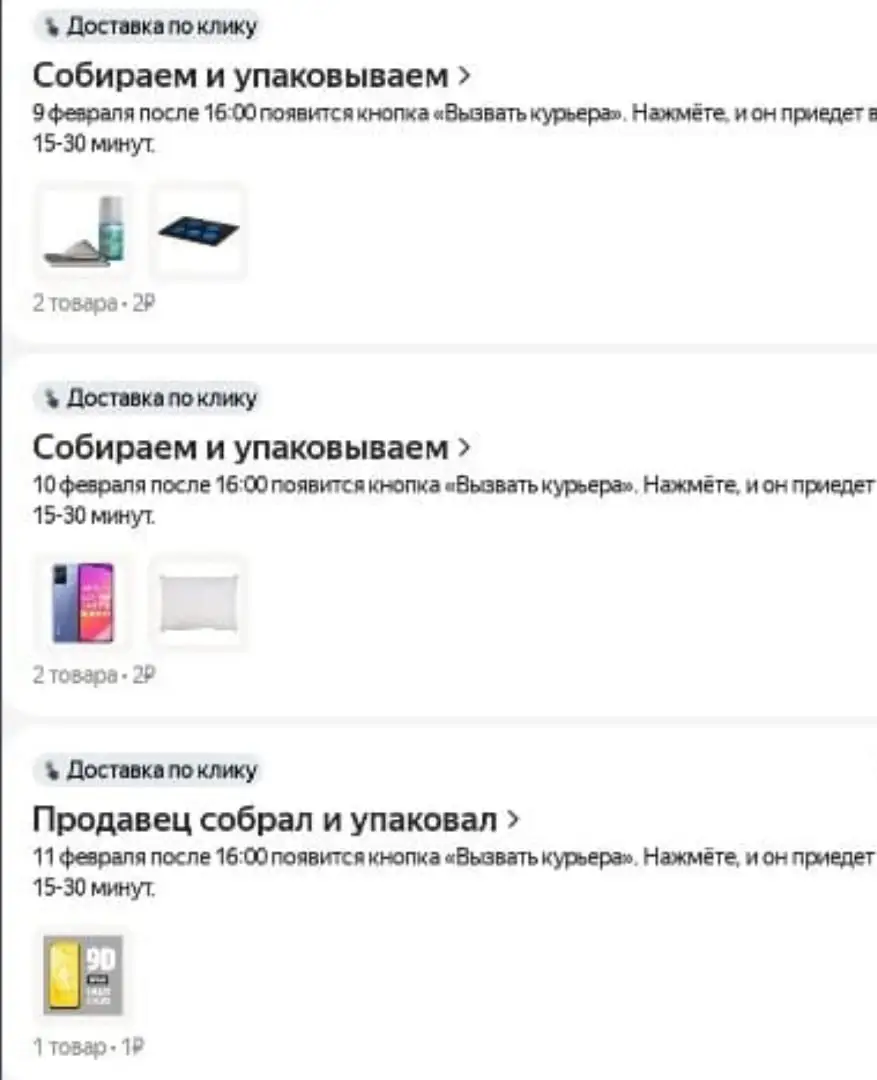This screenshot has height=1080, width=877.
Task: View the cleaning spray kit product
Action: point(84,231)
